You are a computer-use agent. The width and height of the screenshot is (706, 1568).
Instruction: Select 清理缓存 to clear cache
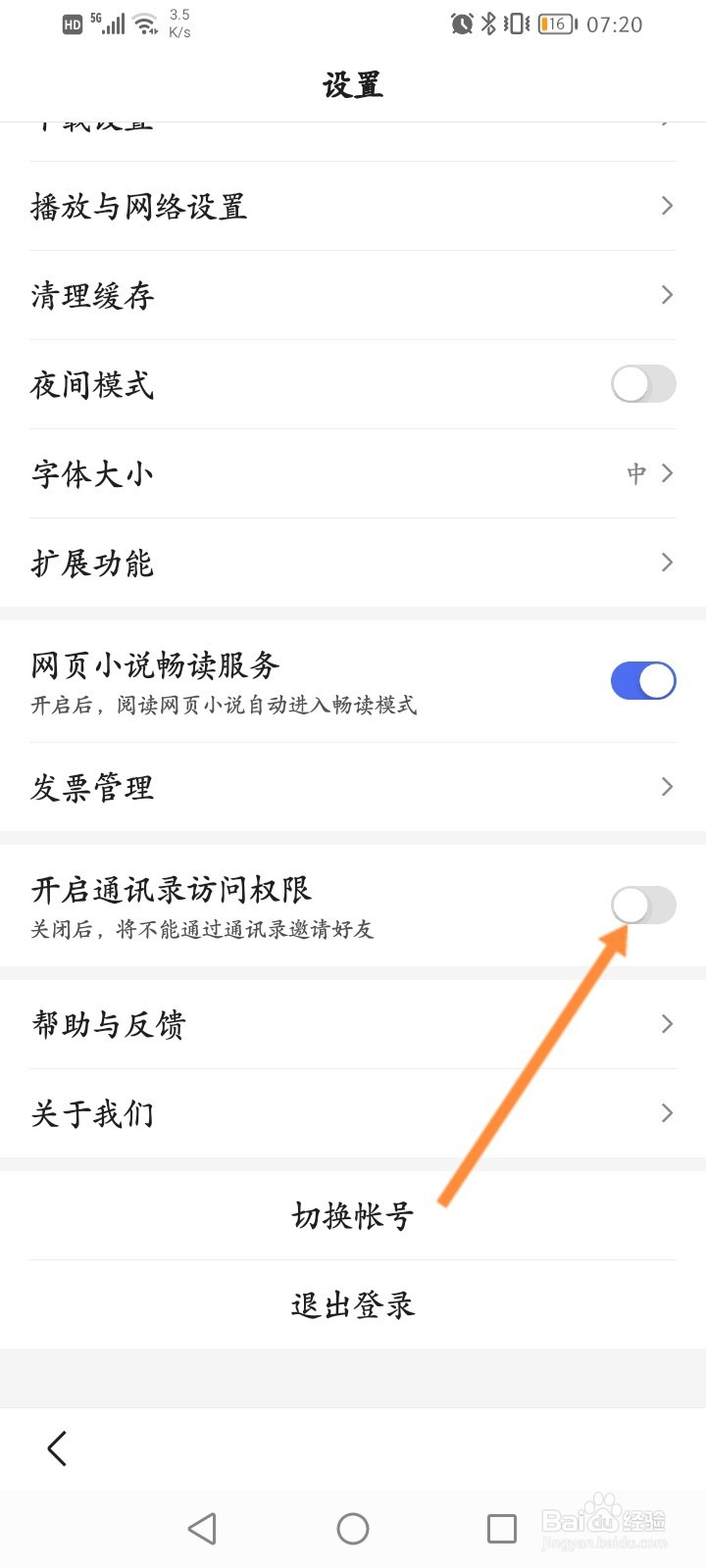pos(353,295)
